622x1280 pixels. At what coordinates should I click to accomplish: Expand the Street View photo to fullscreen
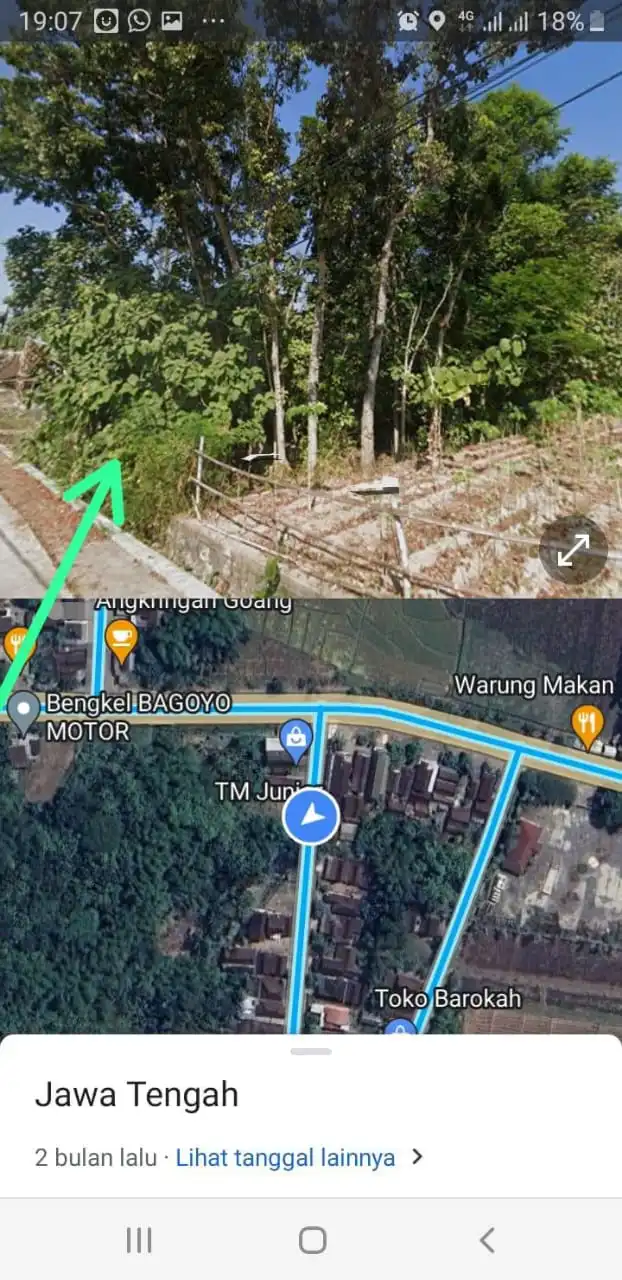click(574, 550)
